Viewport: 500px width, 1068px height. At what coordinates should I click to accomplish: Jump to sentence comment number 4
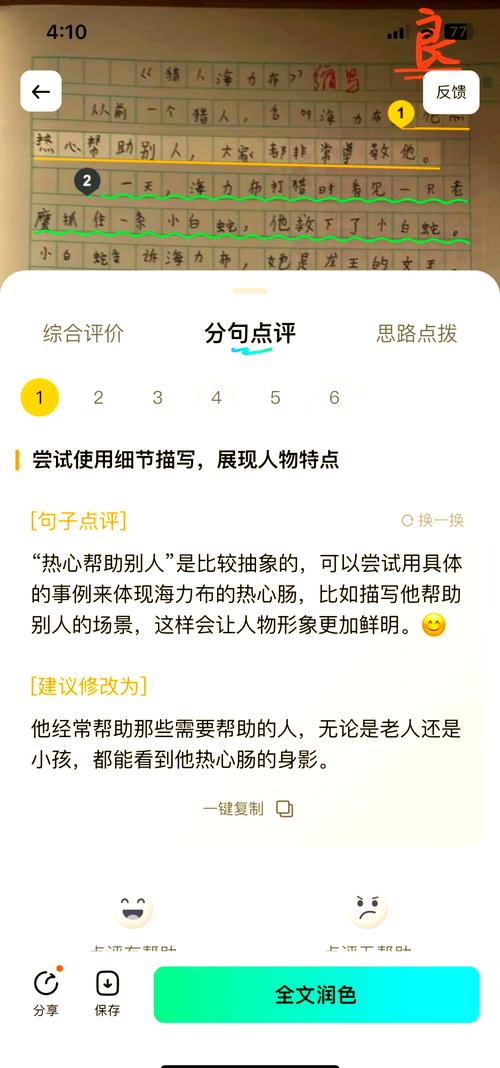(x=216, y=398)
